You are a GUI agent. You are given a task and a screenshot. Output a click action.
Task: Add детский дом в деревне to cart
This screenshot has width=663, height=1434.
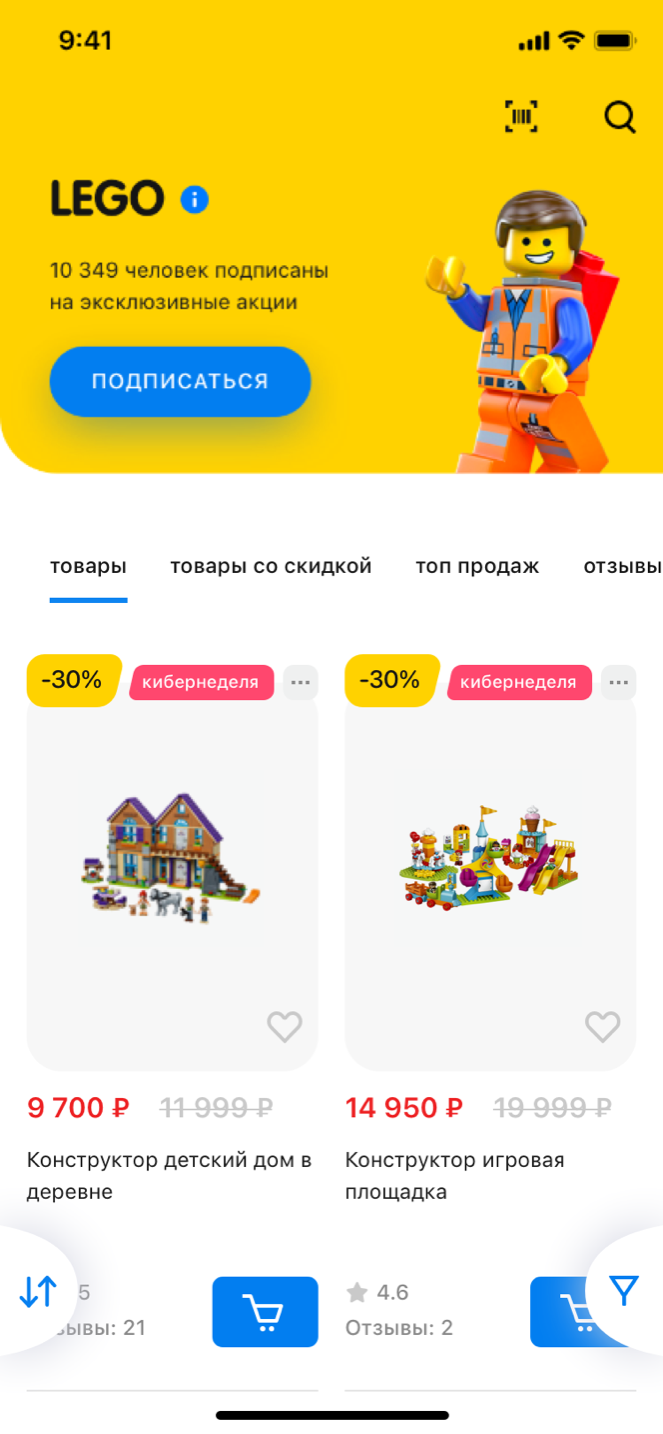(x=265, y=1312)
